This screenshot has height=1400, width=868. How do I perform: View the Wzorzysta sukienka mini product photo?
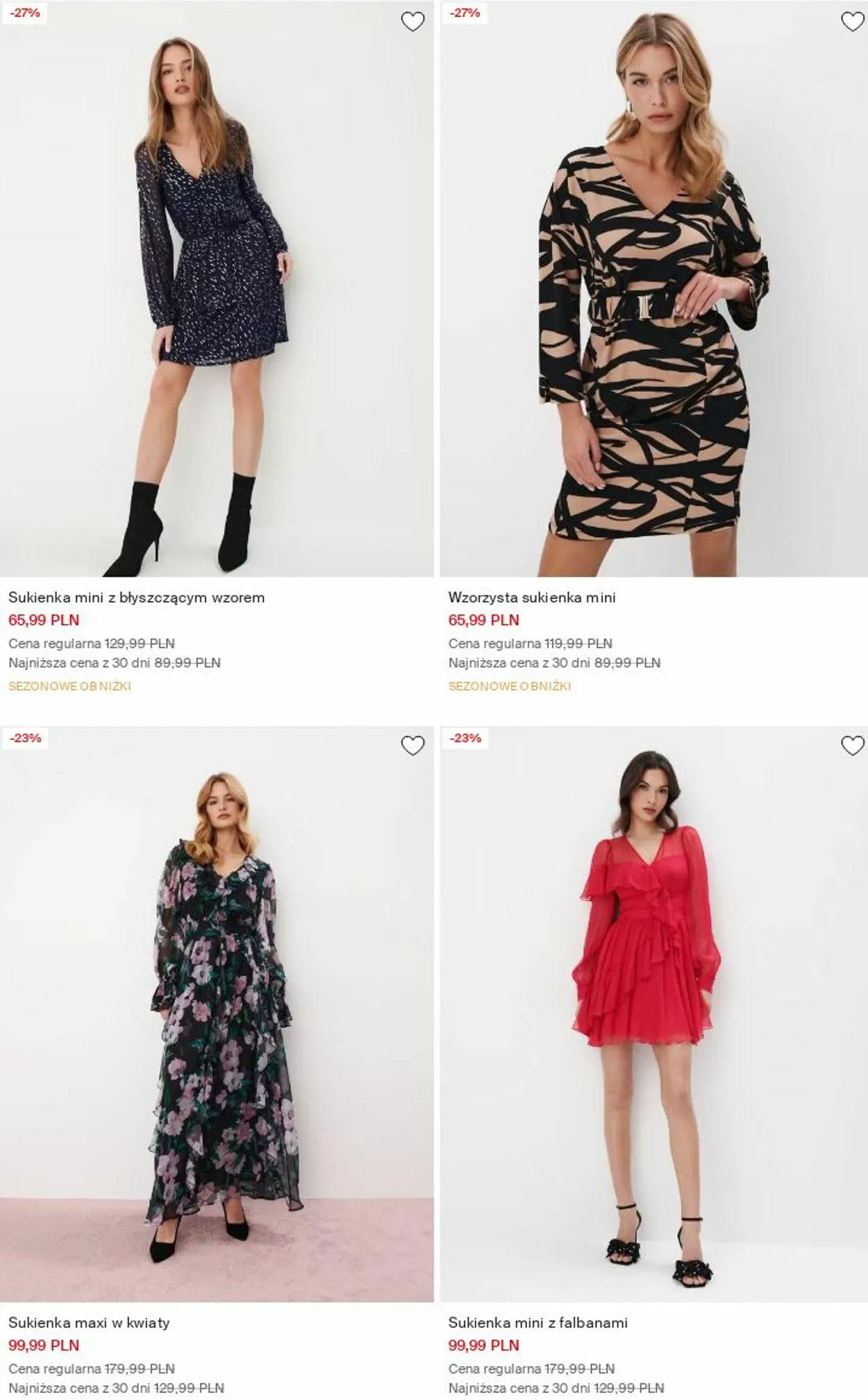pos(654,289)
